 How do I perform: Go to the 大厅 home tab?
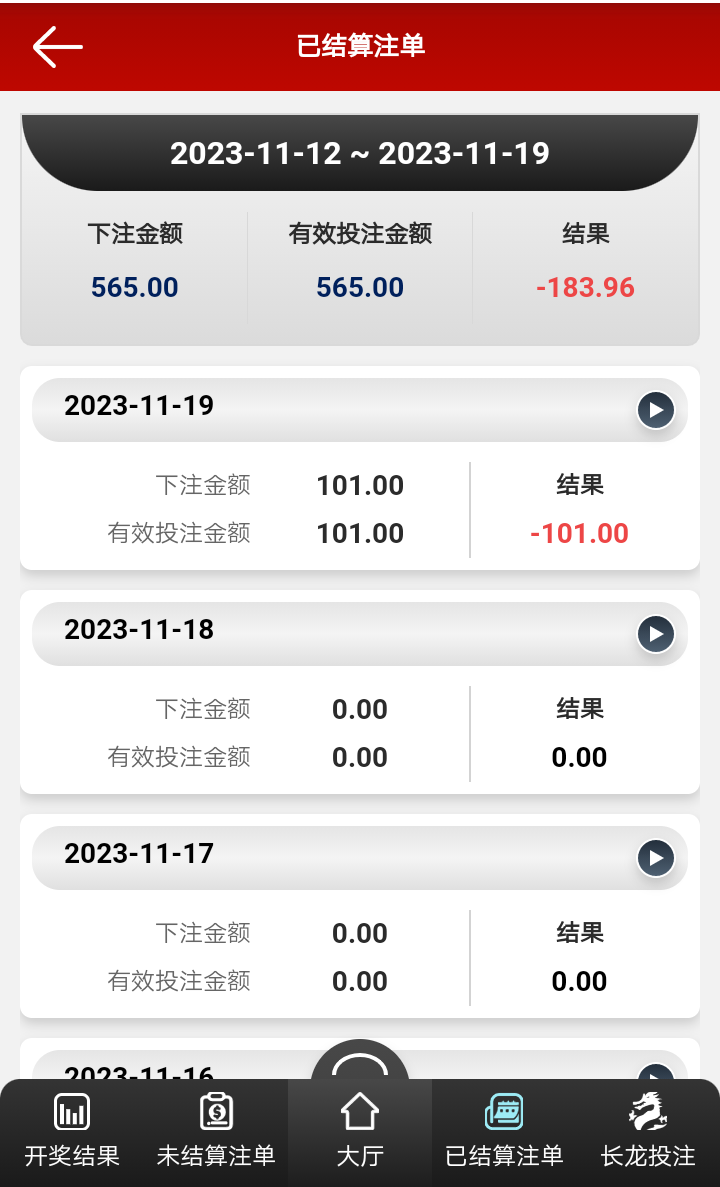pyautogui.click(x=360, y=1132)
